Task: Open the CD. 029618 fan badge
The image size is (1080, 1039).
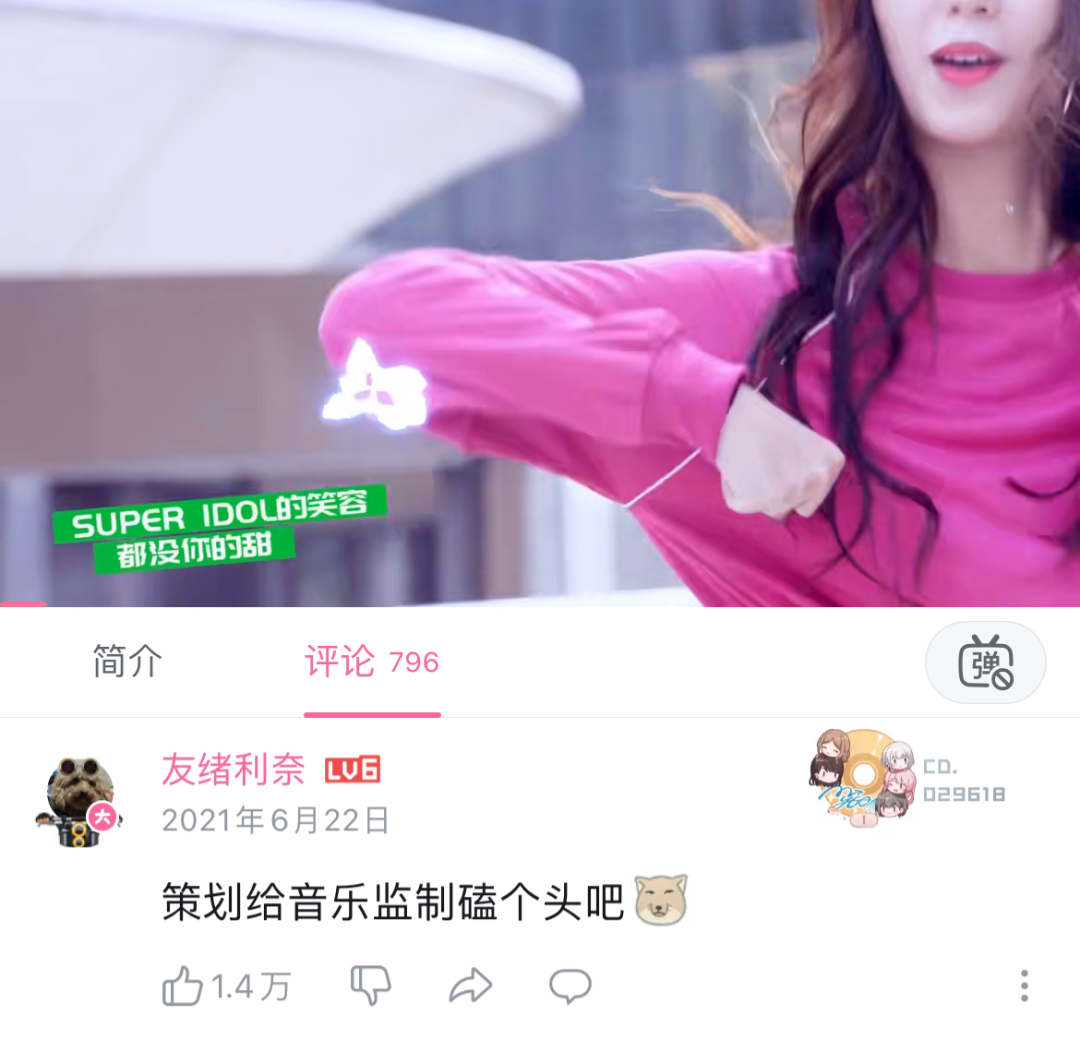Action: 906,778
